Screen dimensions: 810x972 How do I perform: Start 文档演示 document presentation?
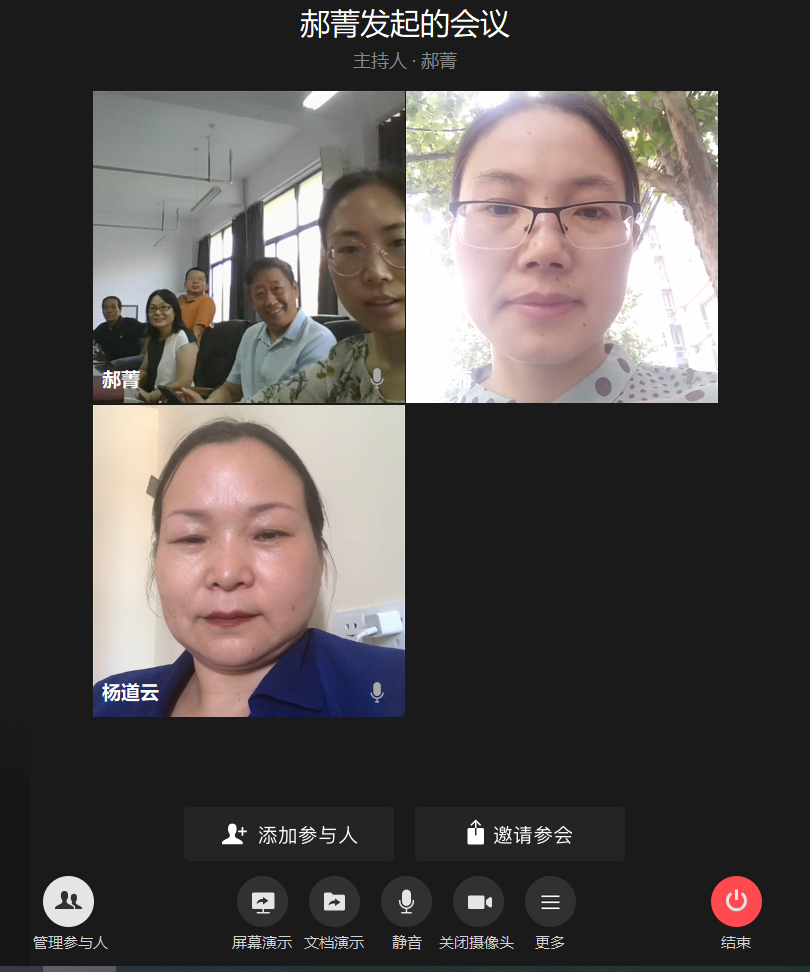tap(334, 901)
